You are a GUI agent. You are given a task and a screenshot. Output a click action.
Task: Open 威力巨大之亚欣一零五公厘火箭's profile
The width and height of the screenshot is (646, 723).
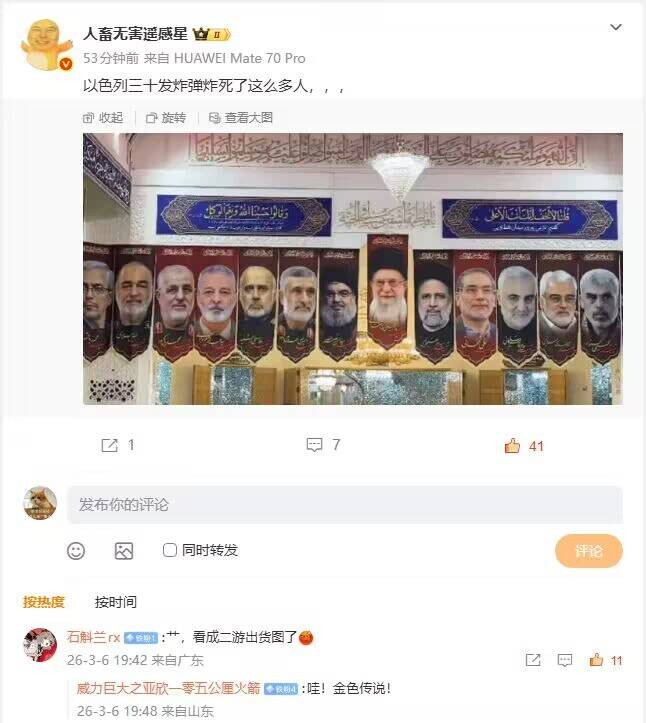pos(168,688)
